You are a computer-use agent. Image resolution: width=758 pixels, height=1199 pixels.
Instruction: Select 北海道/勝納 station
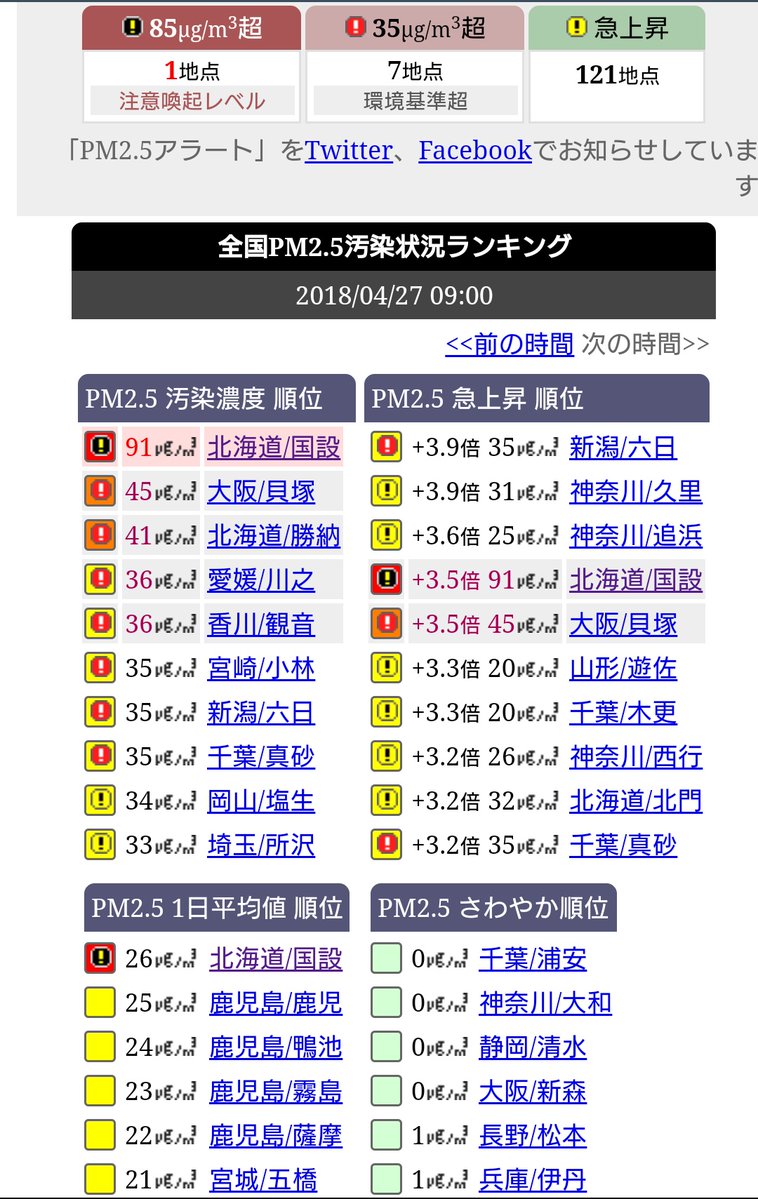click(x=273, y=535)
